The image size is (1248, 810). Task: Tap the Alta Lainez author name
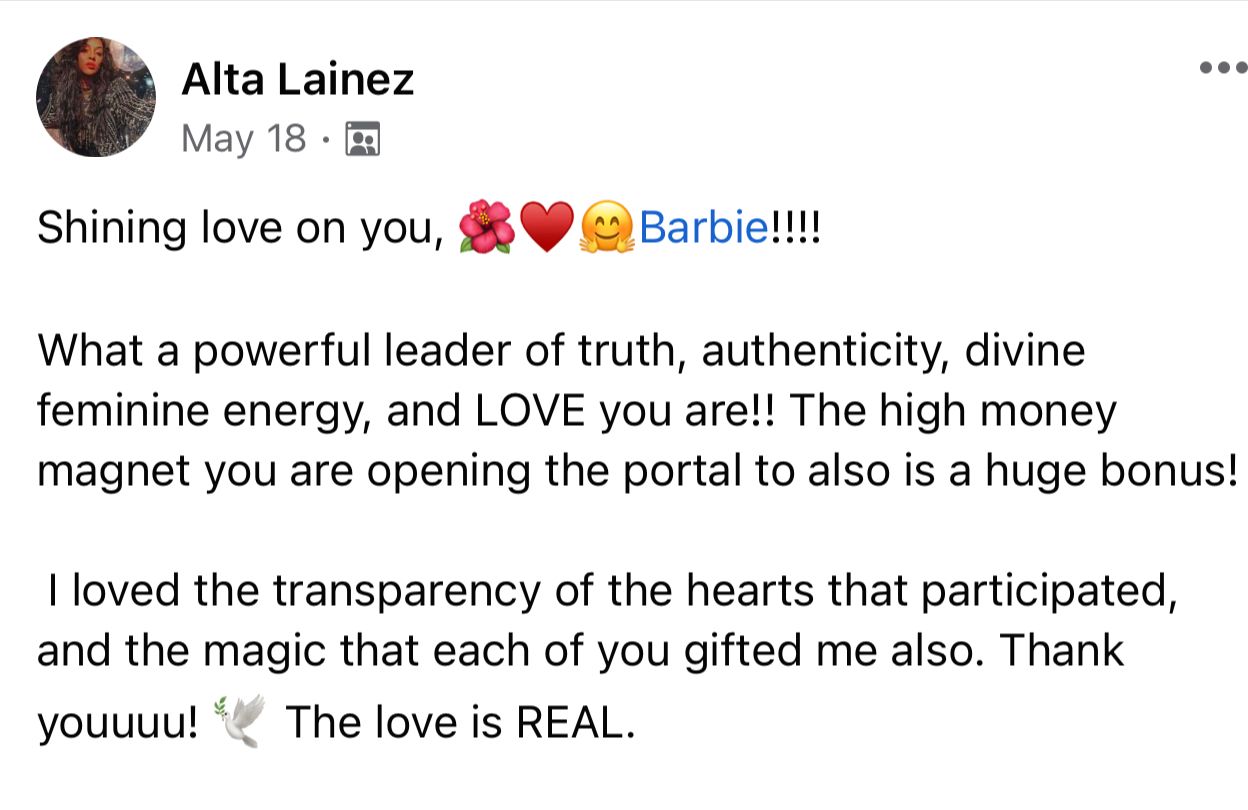297,79
